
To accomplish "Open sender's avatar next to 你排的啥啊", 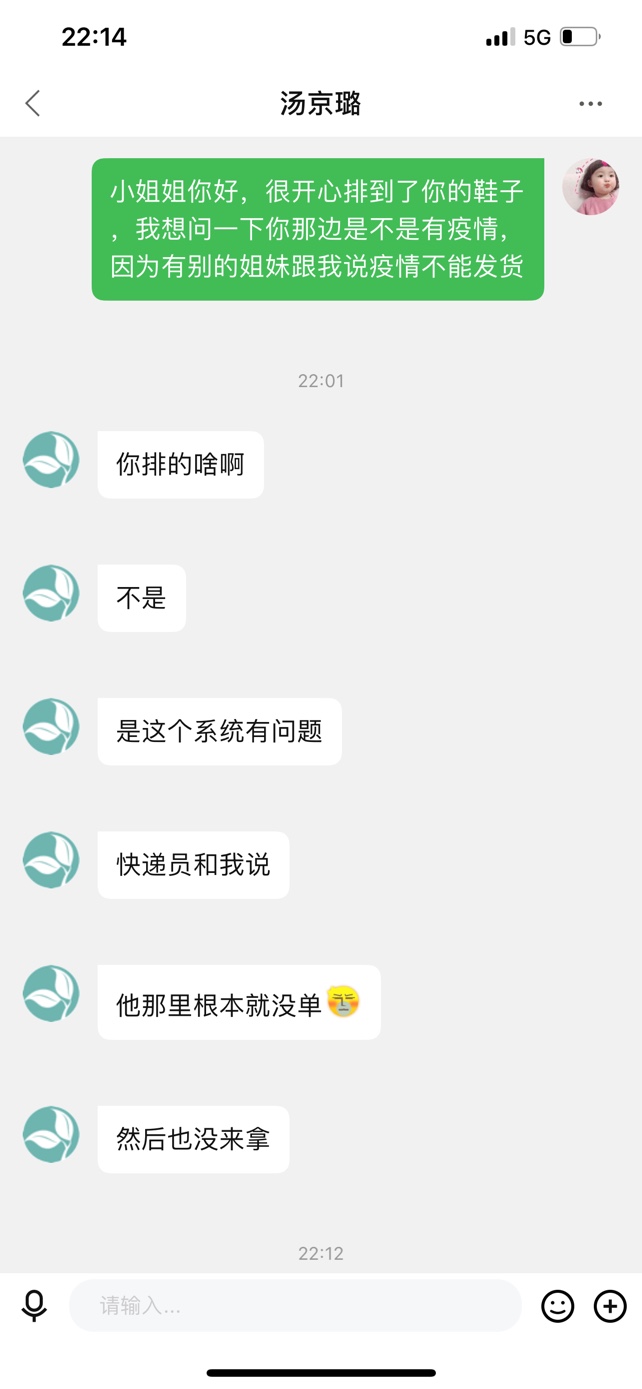I will tap(51, 460).
